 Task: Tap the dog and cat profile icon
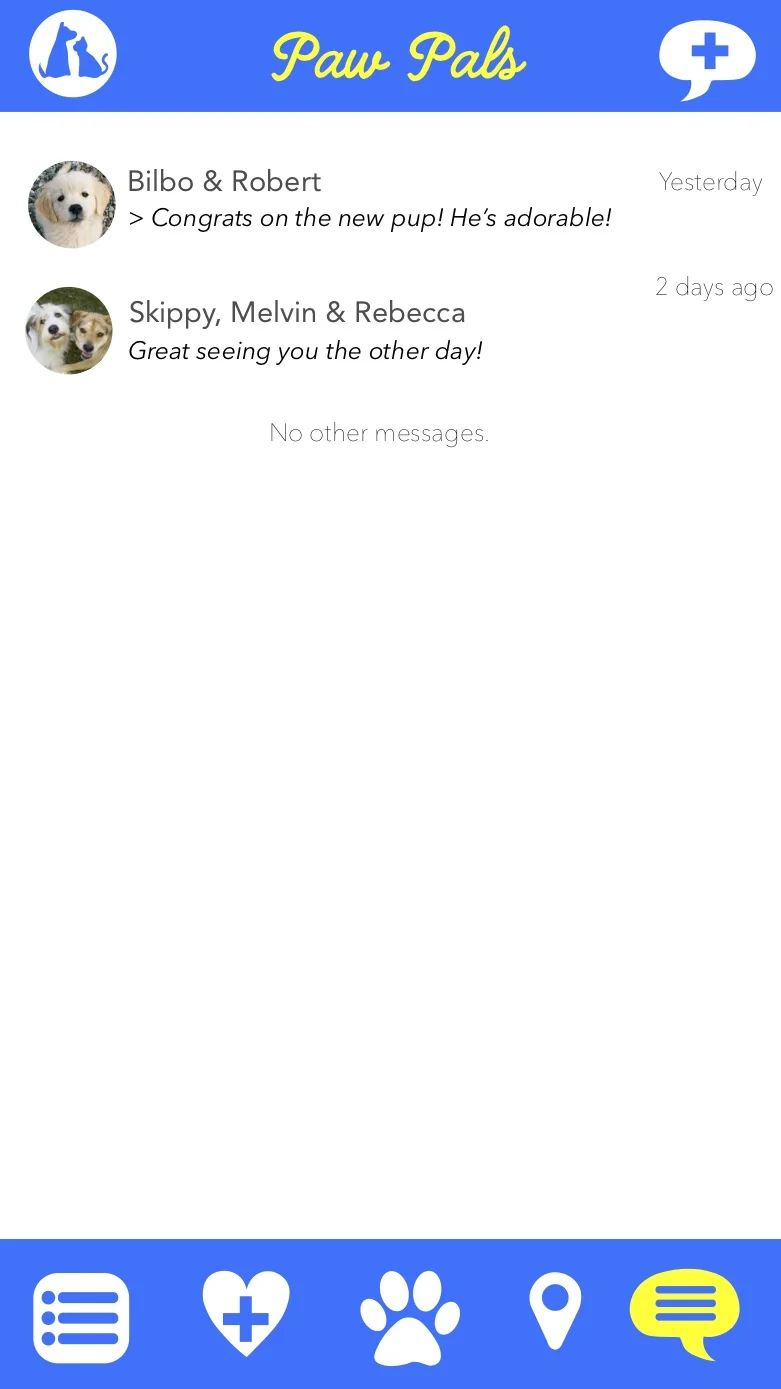(73, 53)
